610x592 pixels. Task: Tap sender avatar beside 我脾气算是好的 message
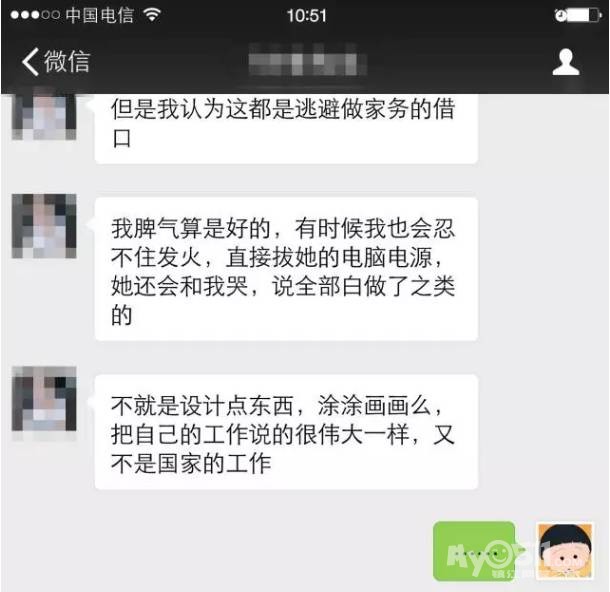44,228
